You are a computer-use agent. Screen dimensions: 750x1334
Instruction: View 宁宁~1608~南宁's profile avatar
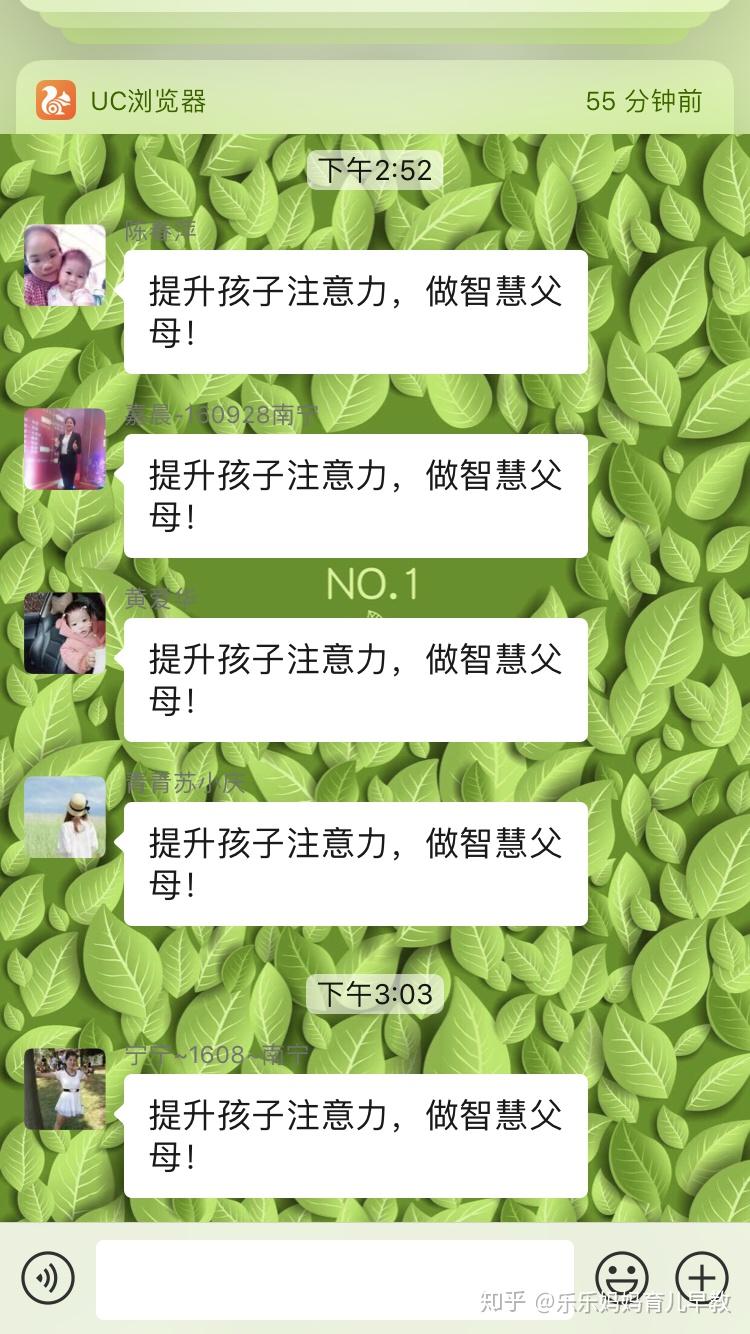click(x=65, y=1089)
